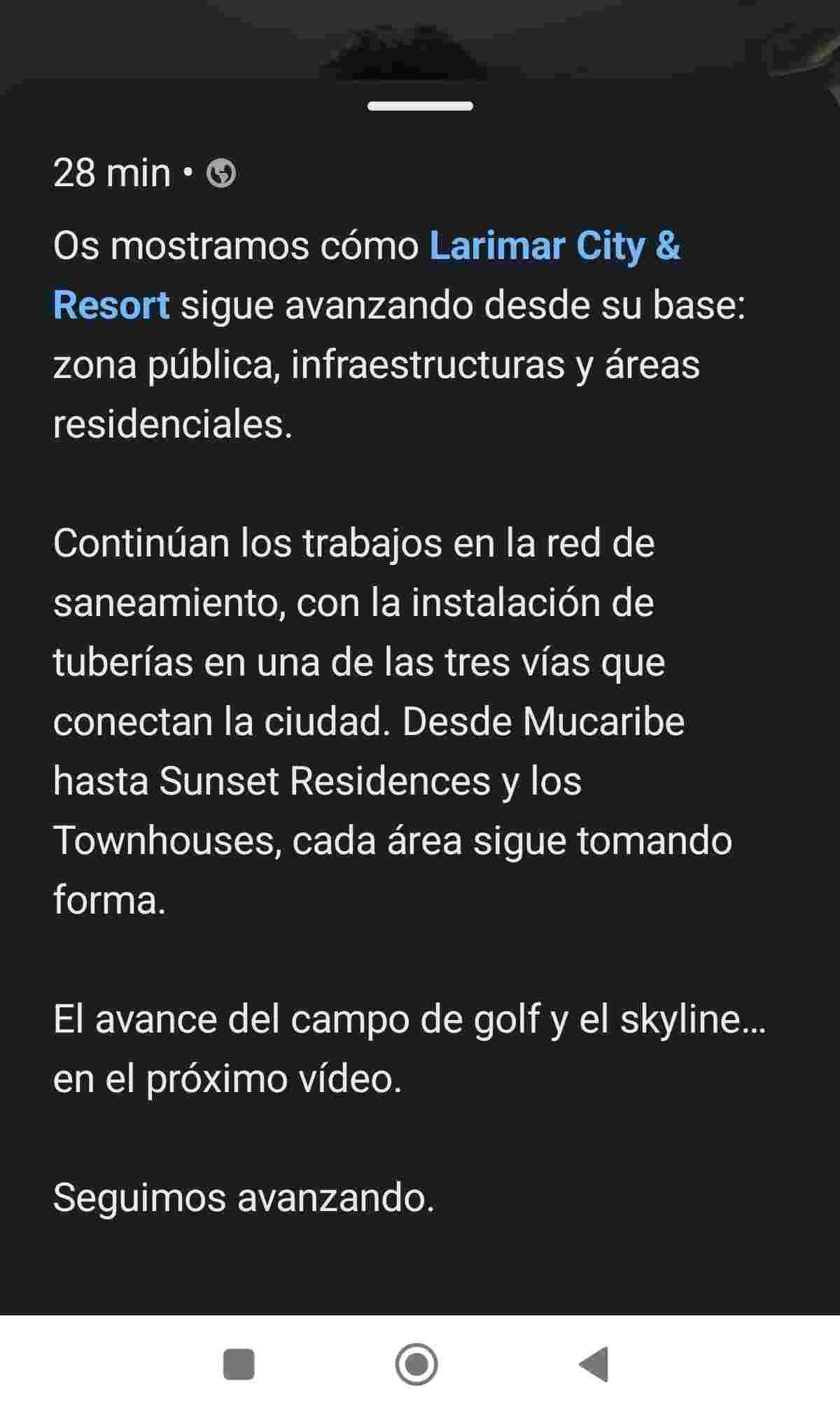This screenshot has height=1419, width=840.
Task: Go to the home screen
Action: click(417, 1364)
